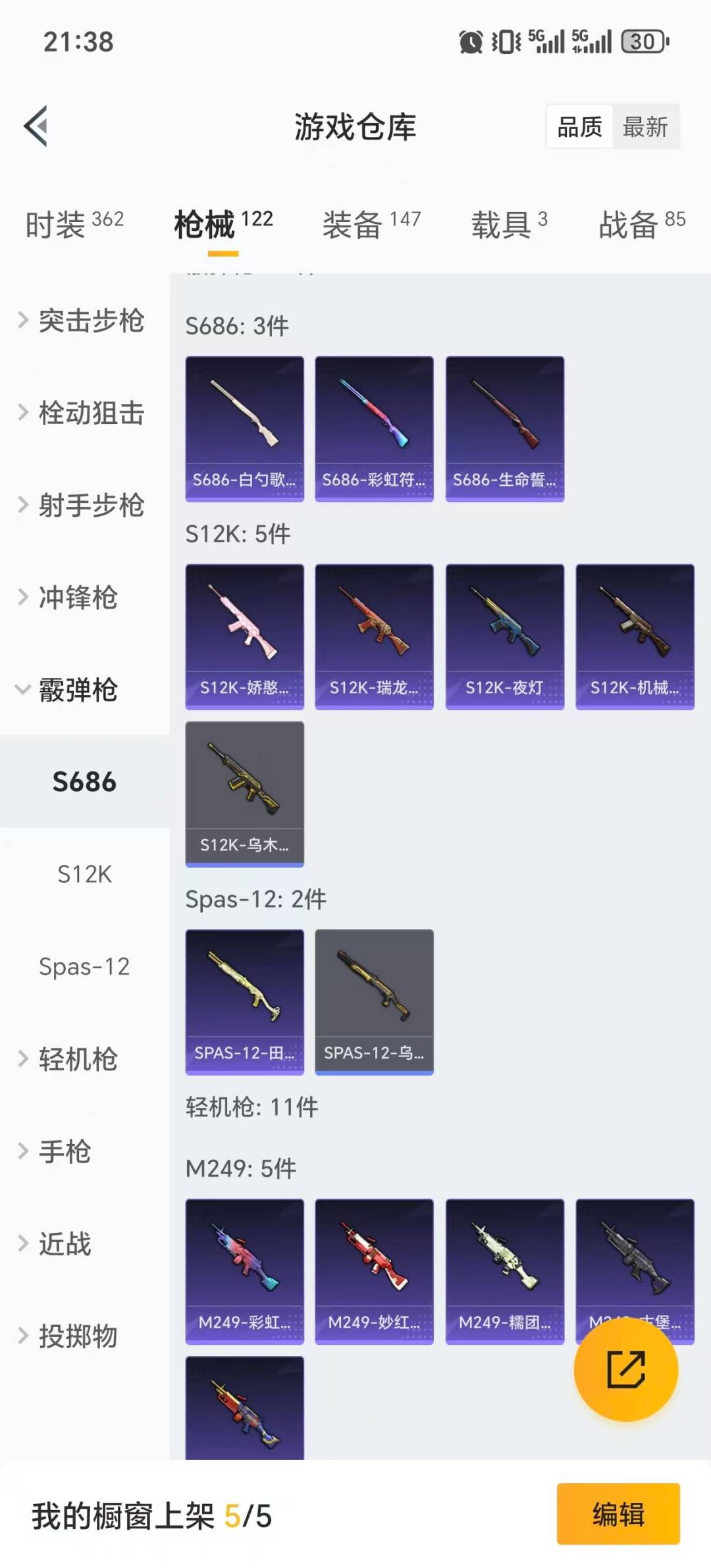Image resolution: width=711 pixels, height=1568 pixels.
Task: Switch to the 时装 tab
Action: point(74,224)
